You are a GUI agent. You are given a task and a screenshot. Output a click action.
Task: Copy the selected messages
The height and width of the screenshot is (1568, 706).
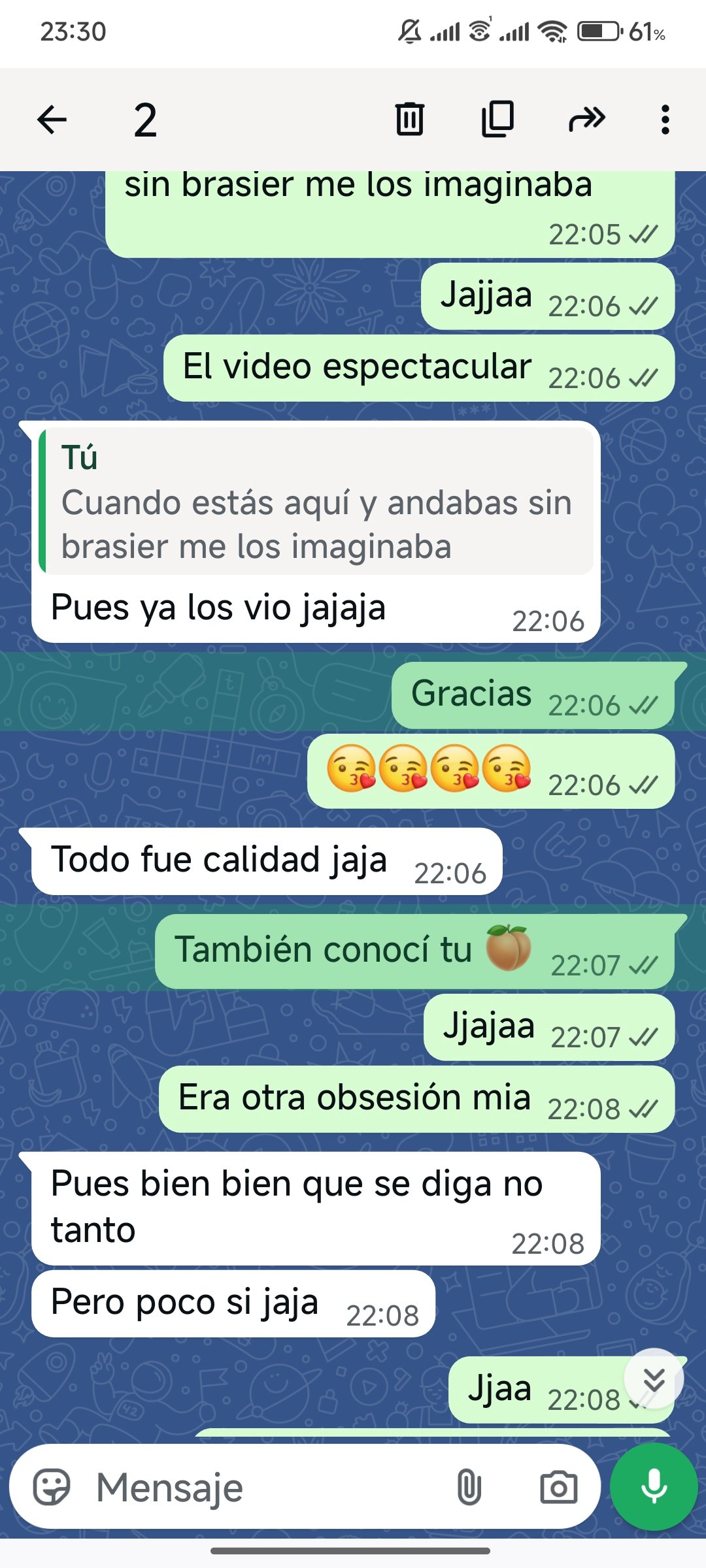coord(498,120)
